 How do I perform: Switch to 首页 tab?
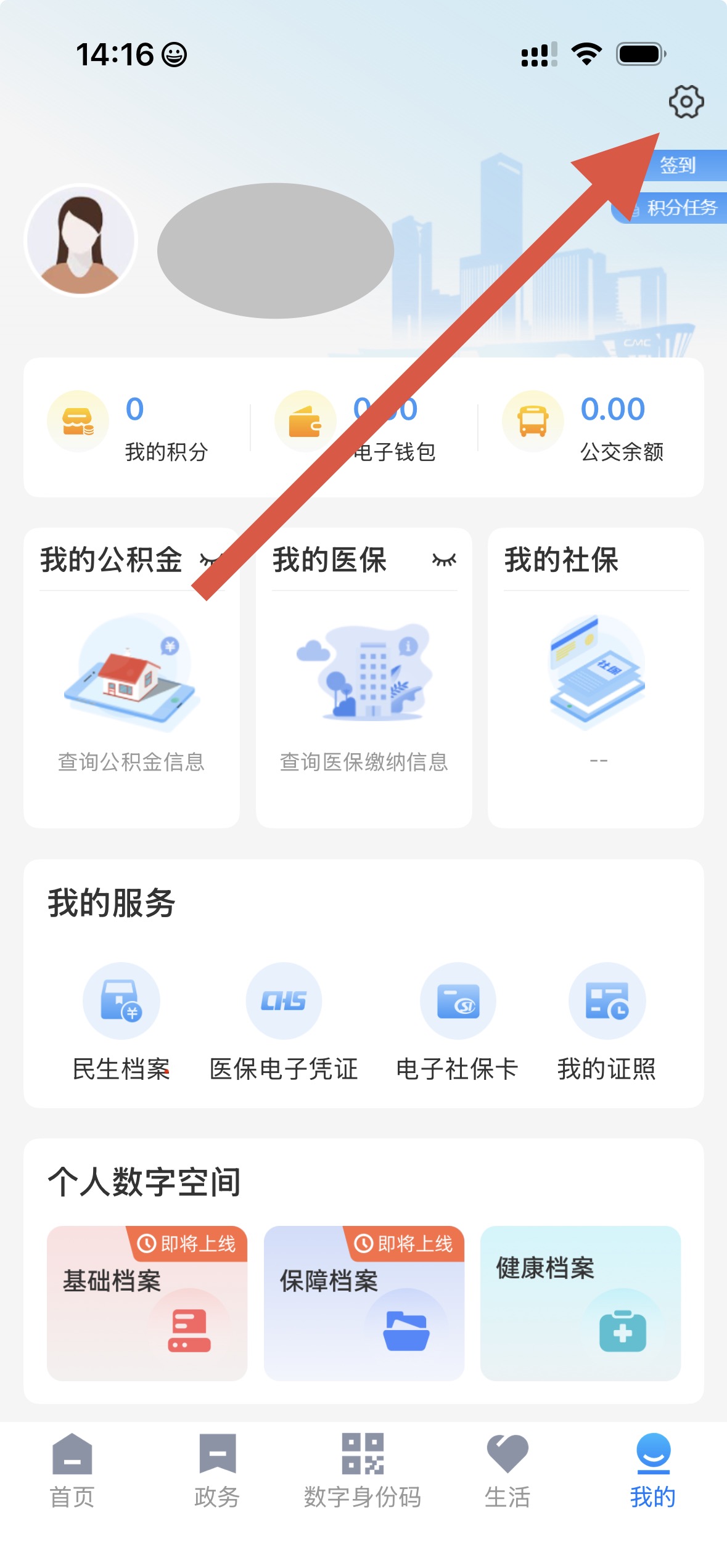point(72,1469)
